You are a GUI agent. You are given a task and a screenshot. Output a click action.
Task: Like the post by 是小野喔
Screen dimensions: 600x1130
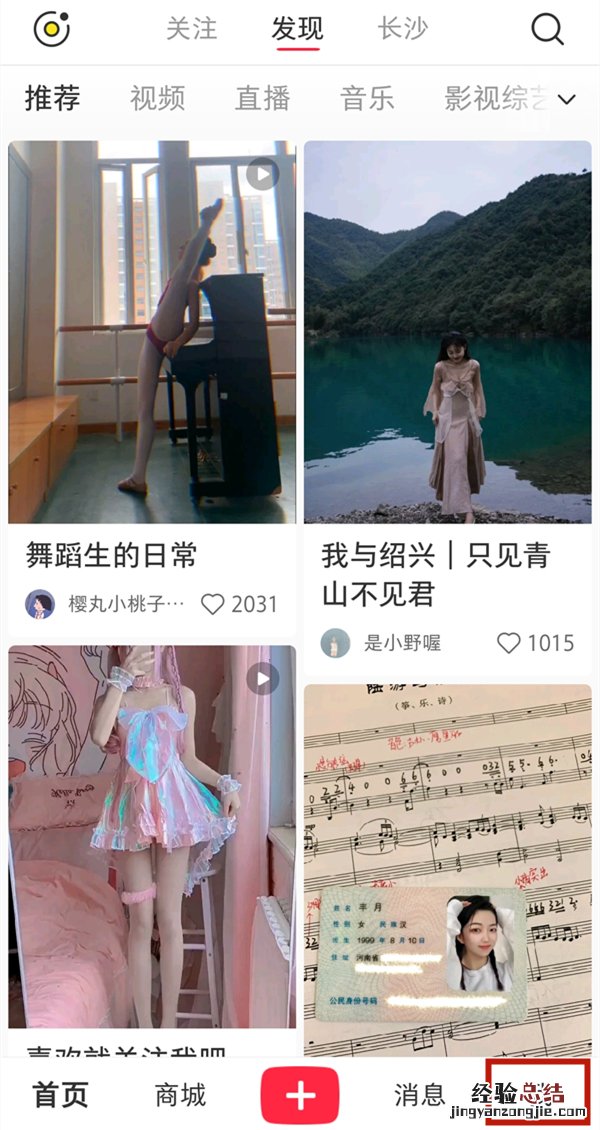[x=509, y=643]
